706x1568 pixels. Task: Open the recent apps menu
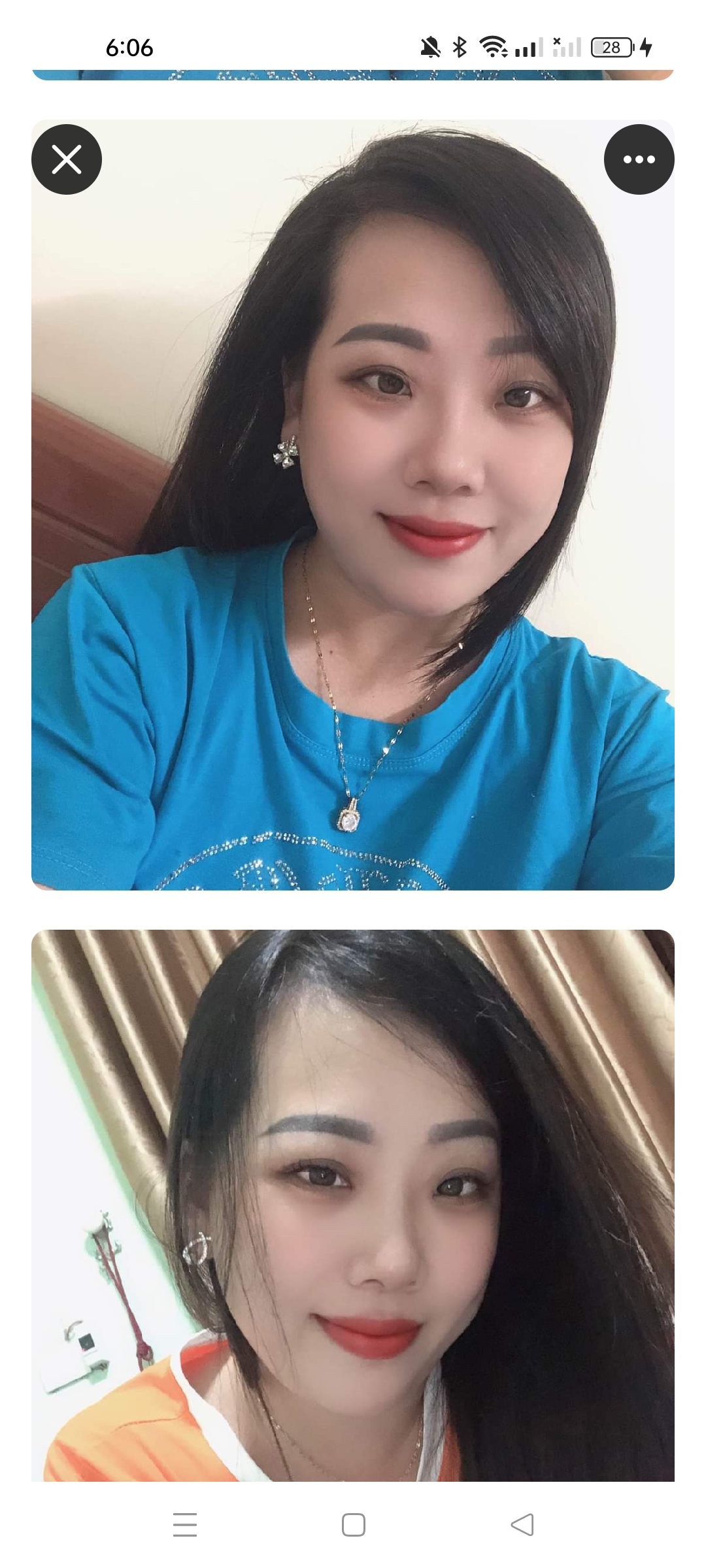click(185, 1525)
